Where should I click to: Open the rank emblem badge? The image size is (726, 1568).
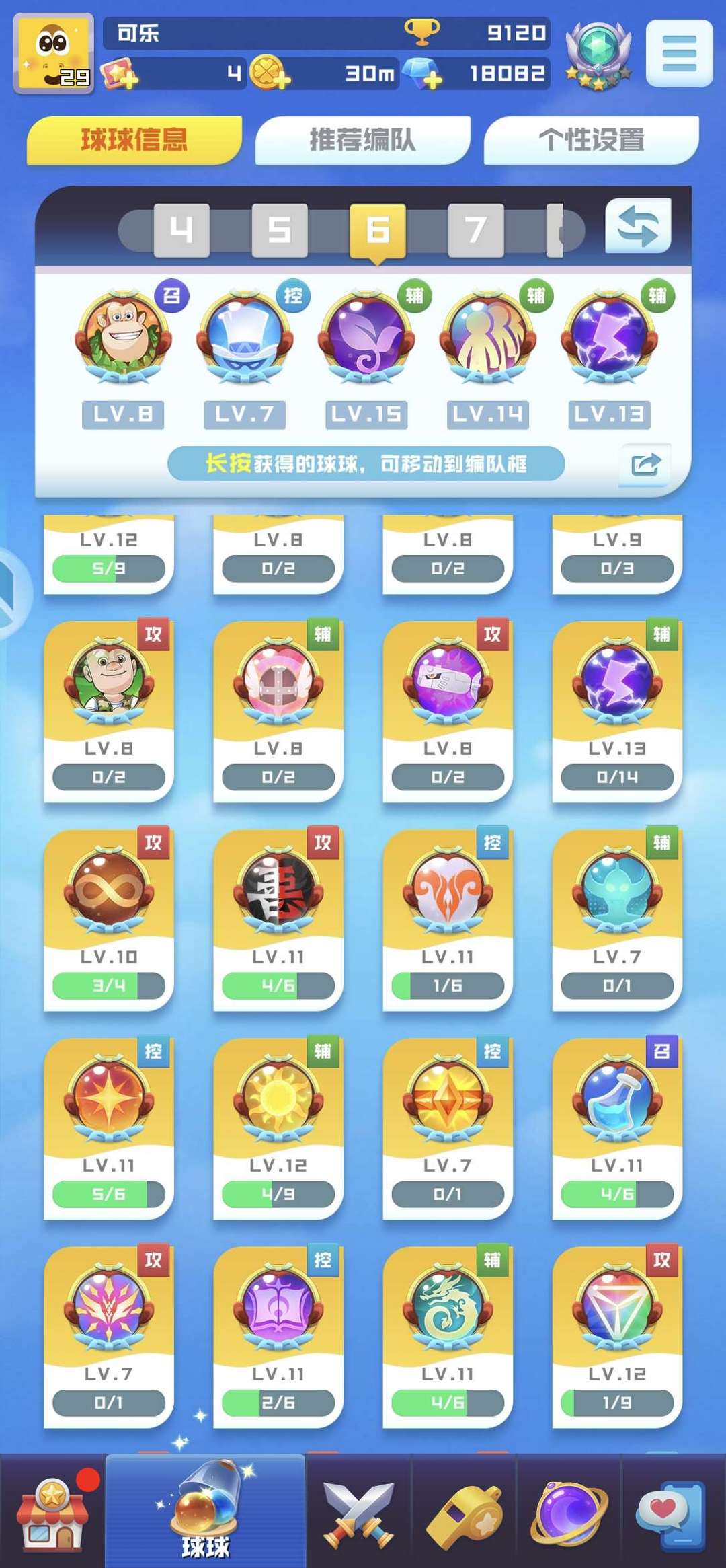point(598,55)
